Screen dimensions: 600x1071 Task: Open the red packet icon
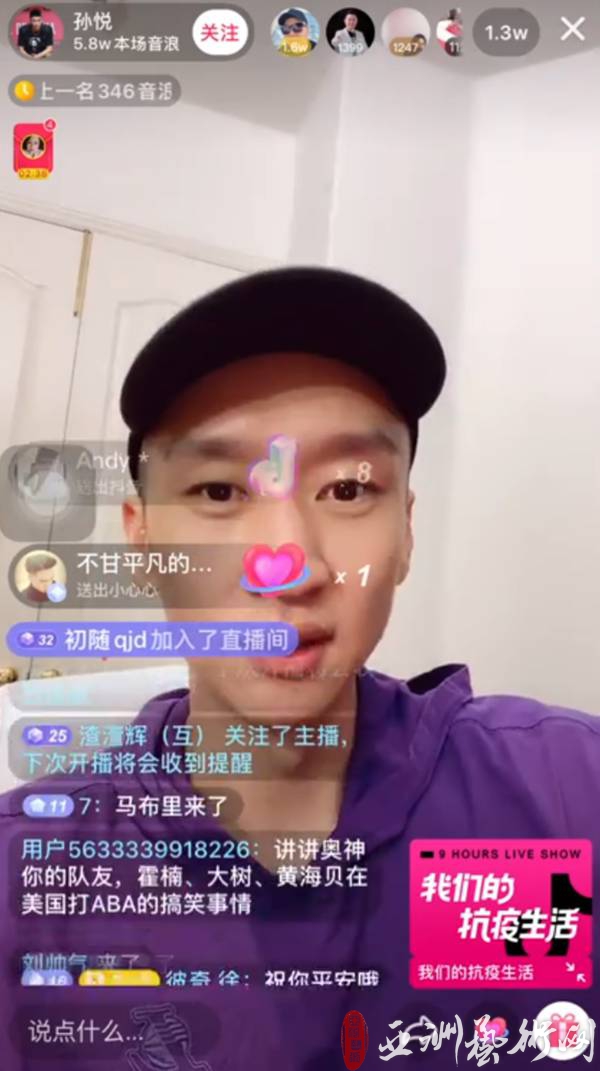[x=33, y=151]
